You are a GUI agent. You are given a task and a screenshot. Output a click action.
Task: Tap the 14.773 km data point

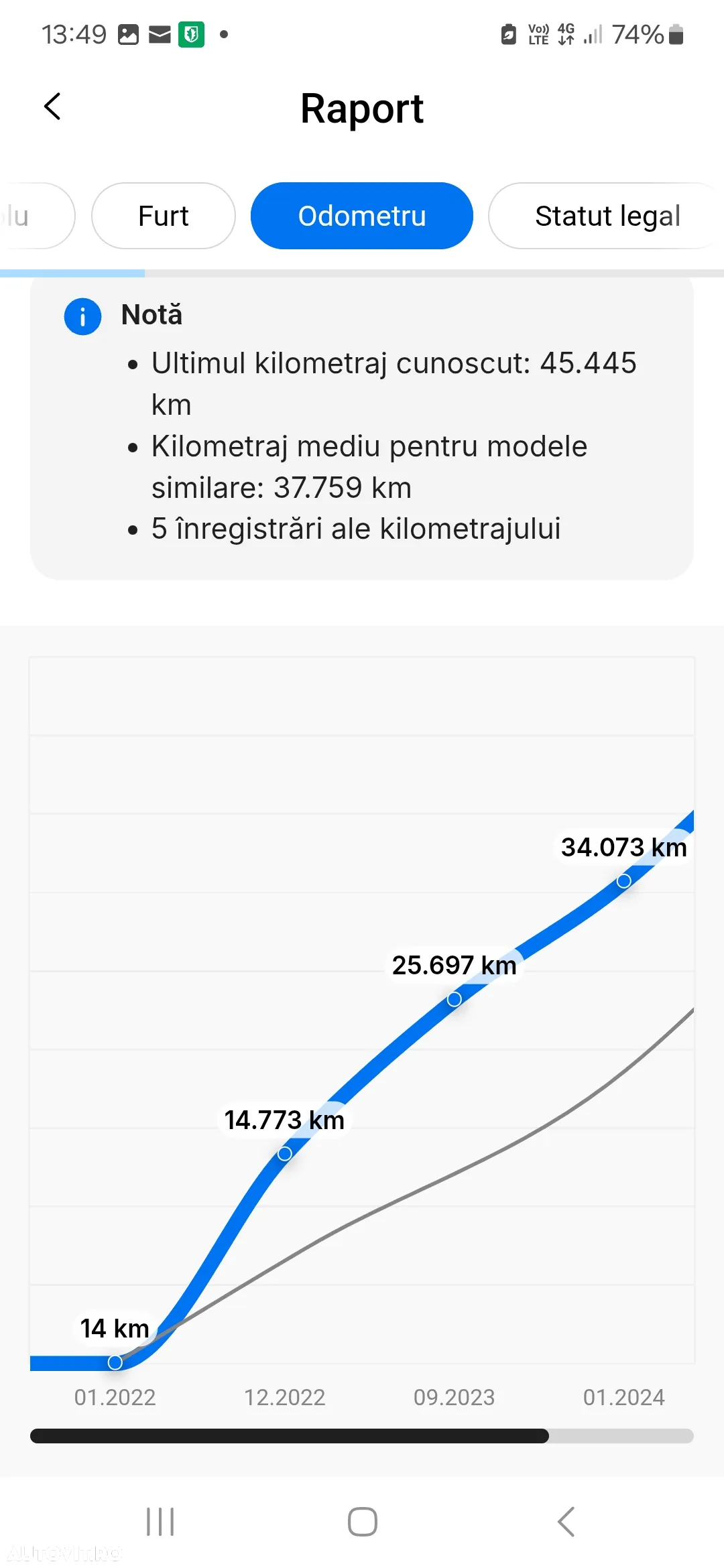click(285, 1153)
